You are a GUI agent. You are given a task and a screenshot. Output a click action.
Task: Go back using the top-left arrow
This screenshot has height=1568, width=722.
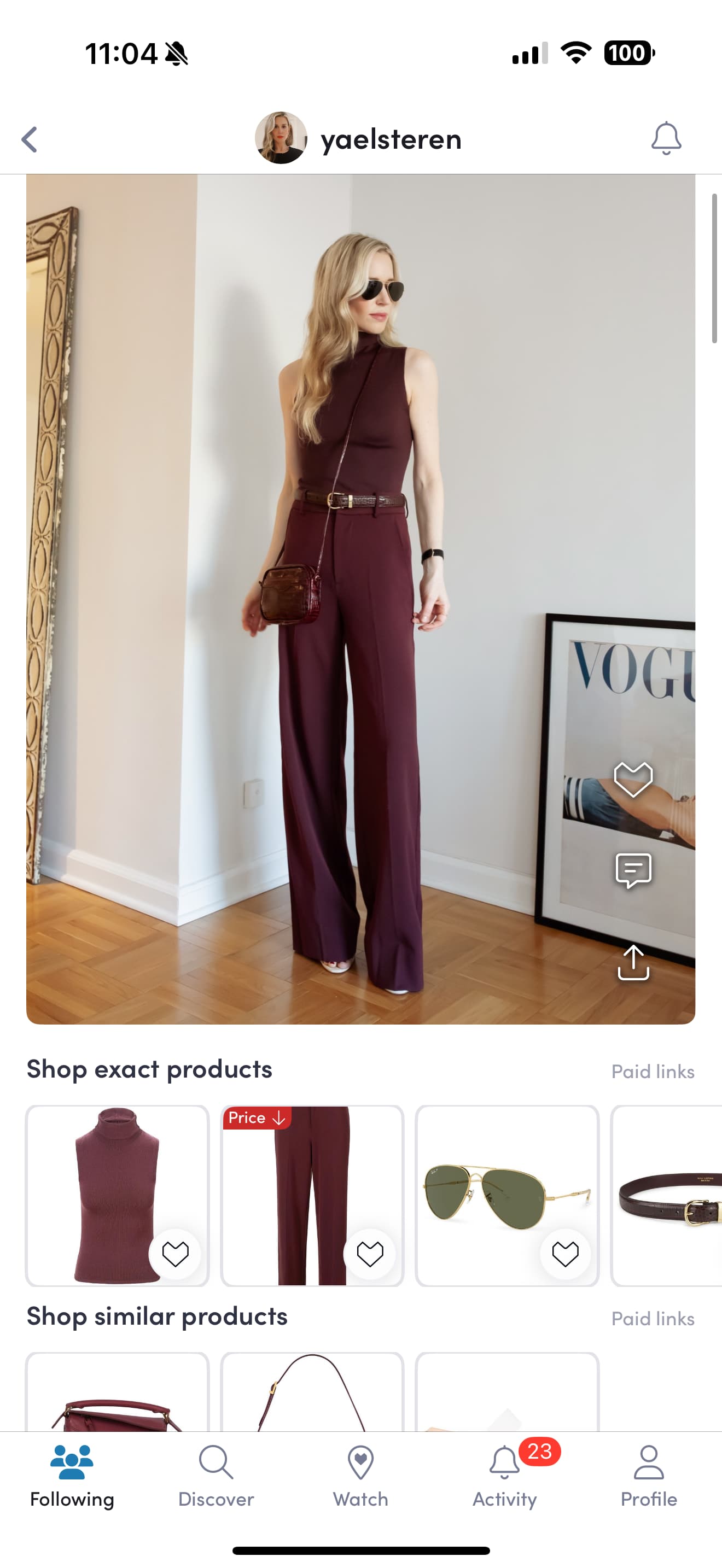(x=29, y=139)
